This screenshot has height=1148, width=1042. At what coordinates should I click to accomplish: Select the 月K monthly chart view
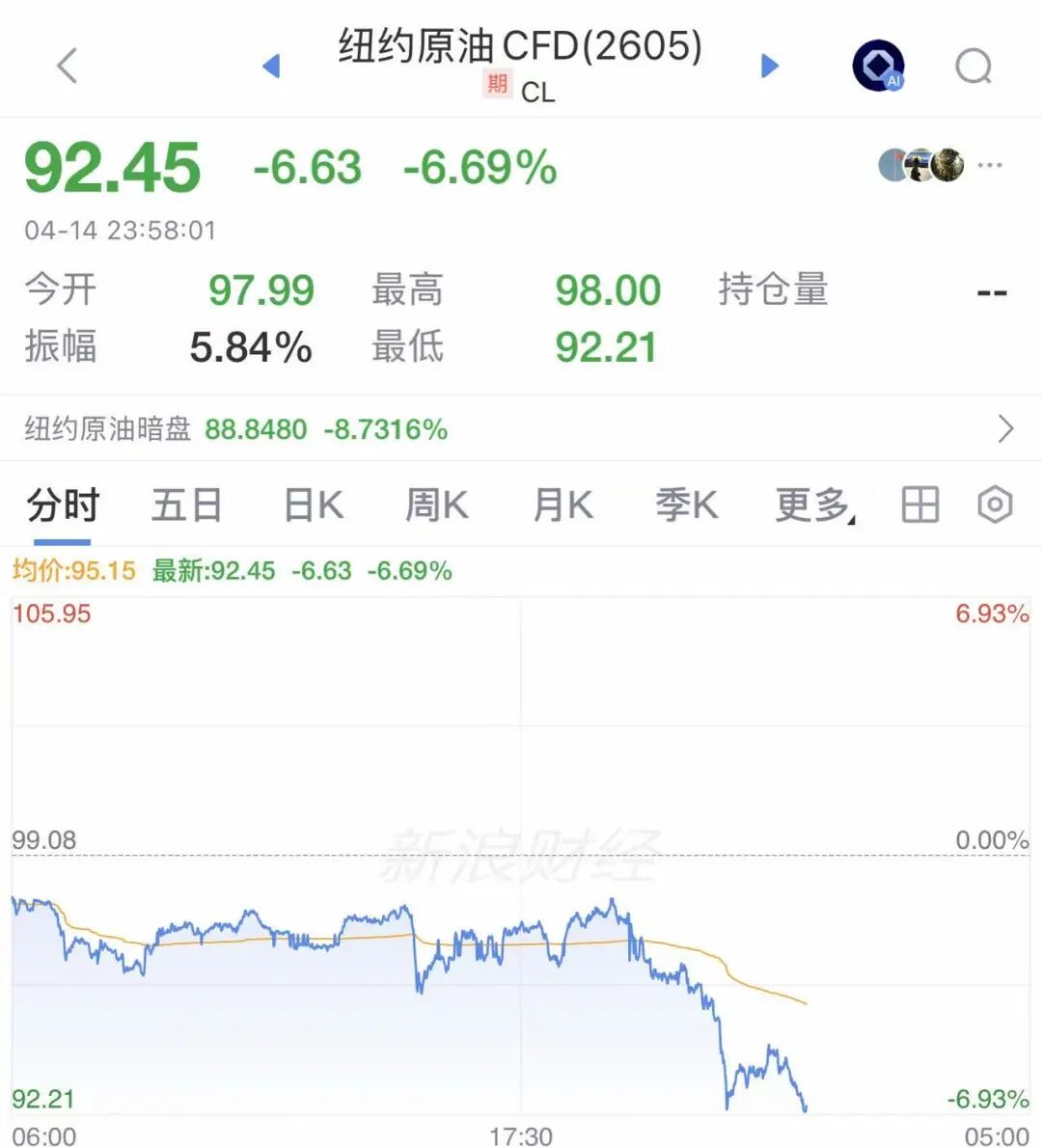coord(562,504)
